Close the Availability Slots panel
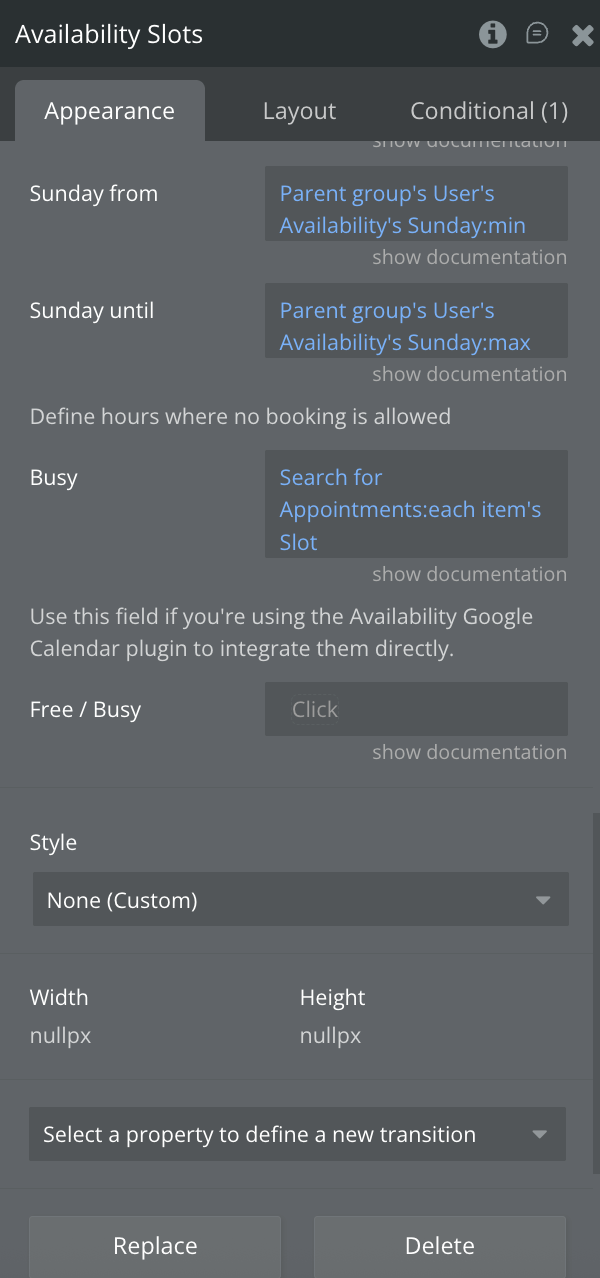Screen dimensions: 600x1278 pyautogui.click(x=582, y=36)
